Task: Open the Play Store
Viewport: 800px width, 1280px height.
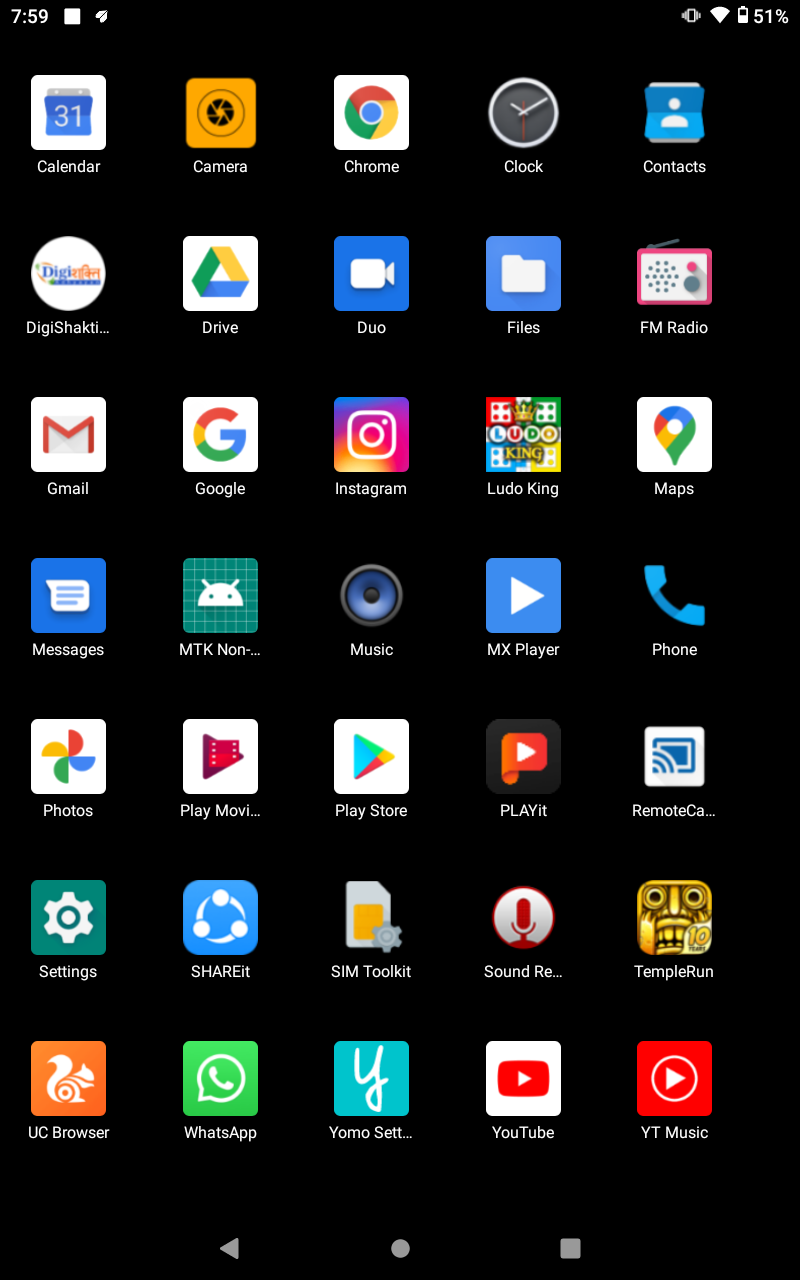Action: (x=371, y=757)
